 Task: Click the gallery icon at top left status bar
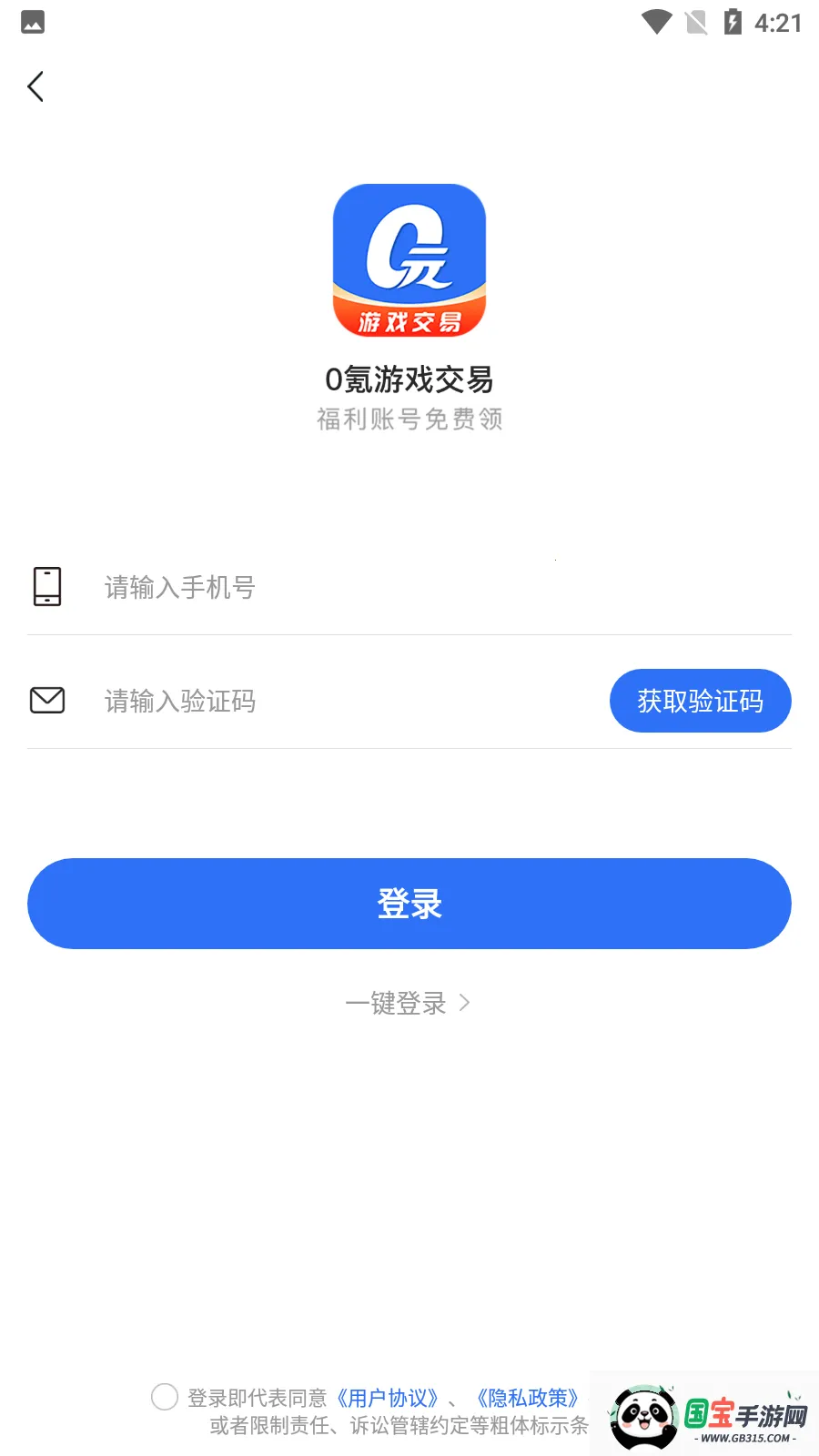tap(33, 22)
